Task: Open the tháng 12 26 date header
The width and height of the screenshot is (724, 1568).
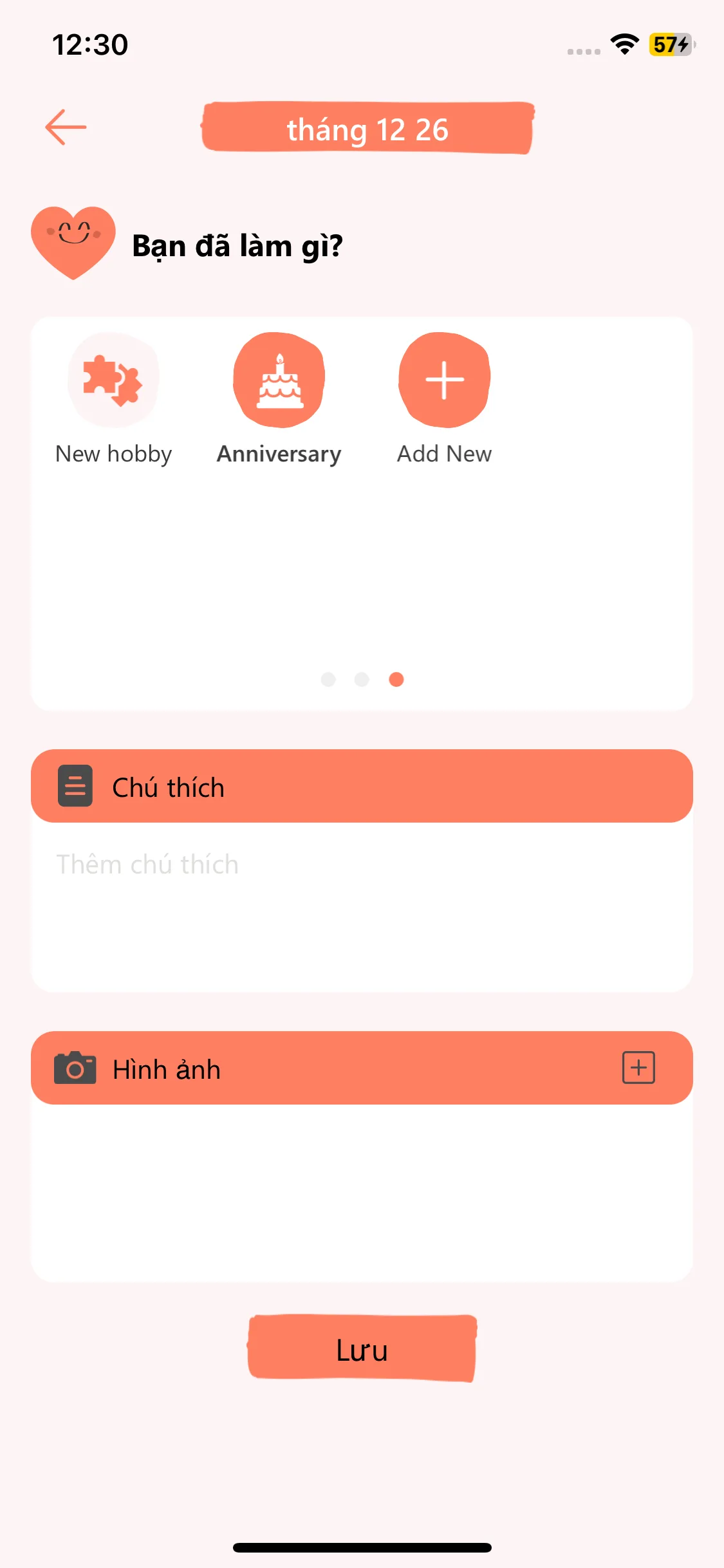Action: pos(367,128)
